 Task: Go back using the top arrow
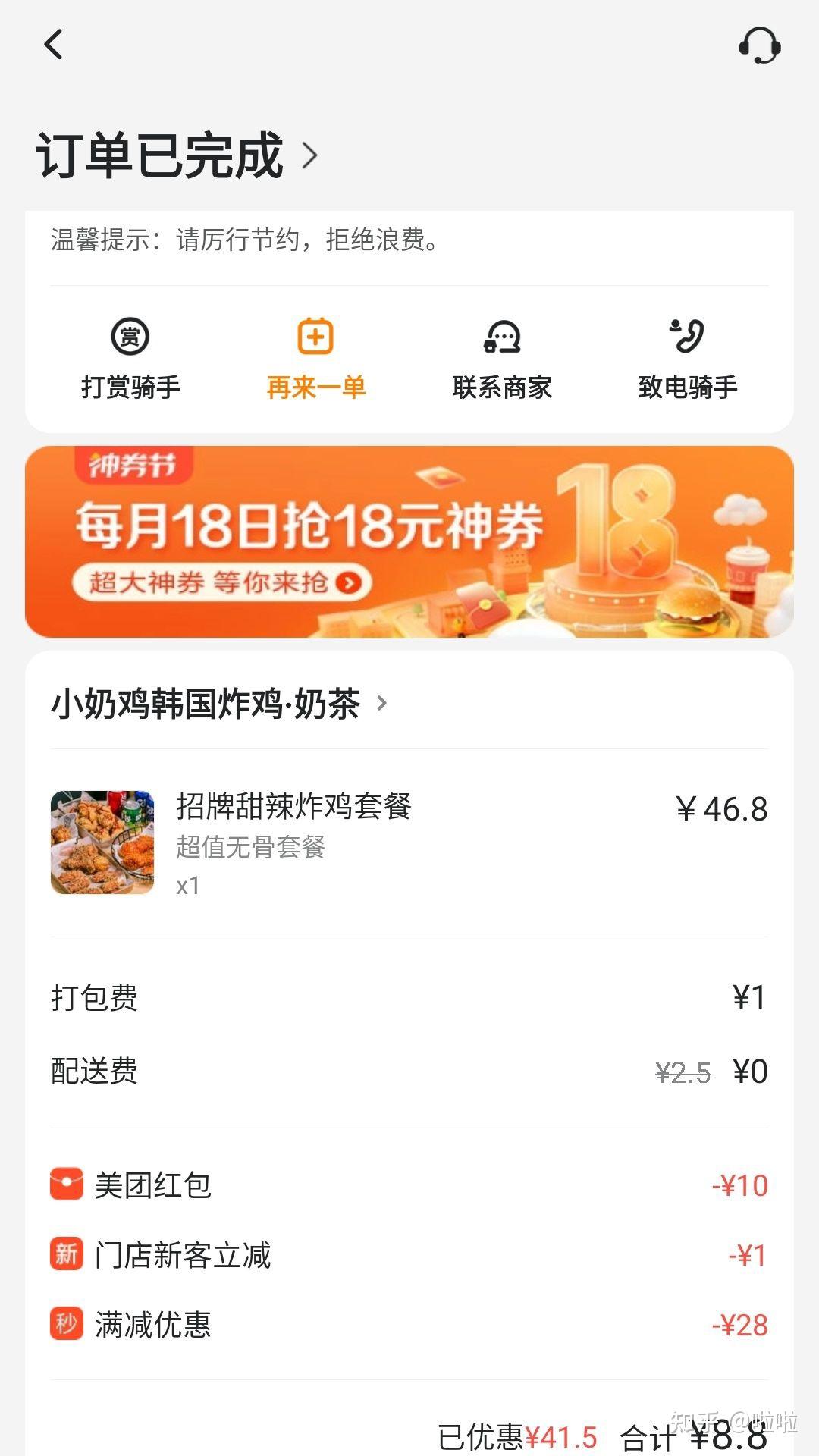[53, 45]
